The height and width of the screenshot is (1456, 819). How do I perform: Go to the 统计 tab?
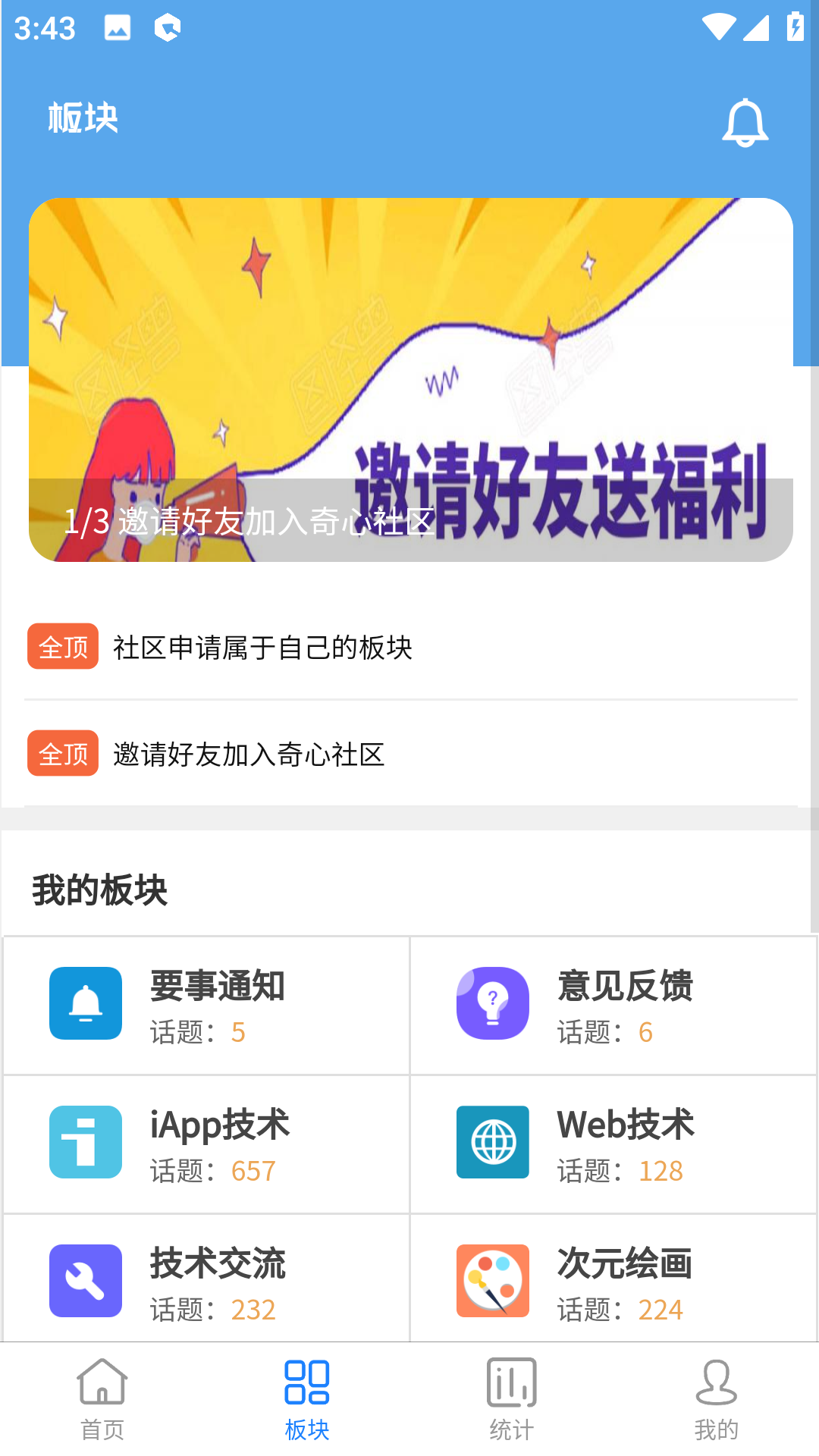[x=512, y=1399]
